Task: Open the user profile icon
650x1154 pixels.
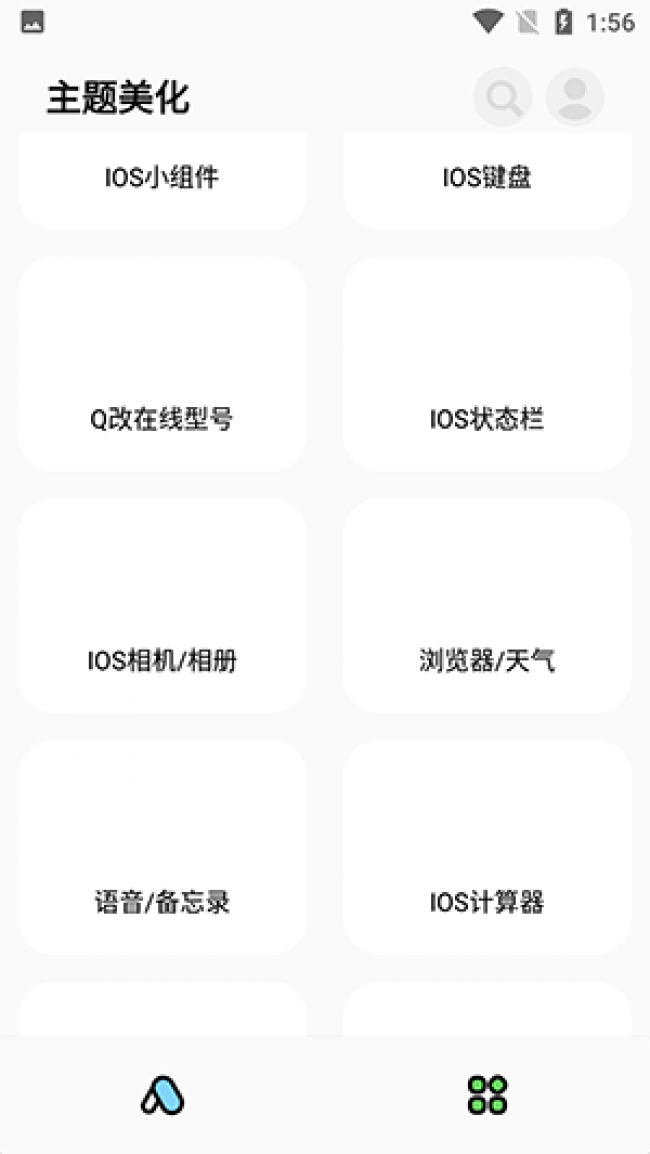Action: (575, 97)
